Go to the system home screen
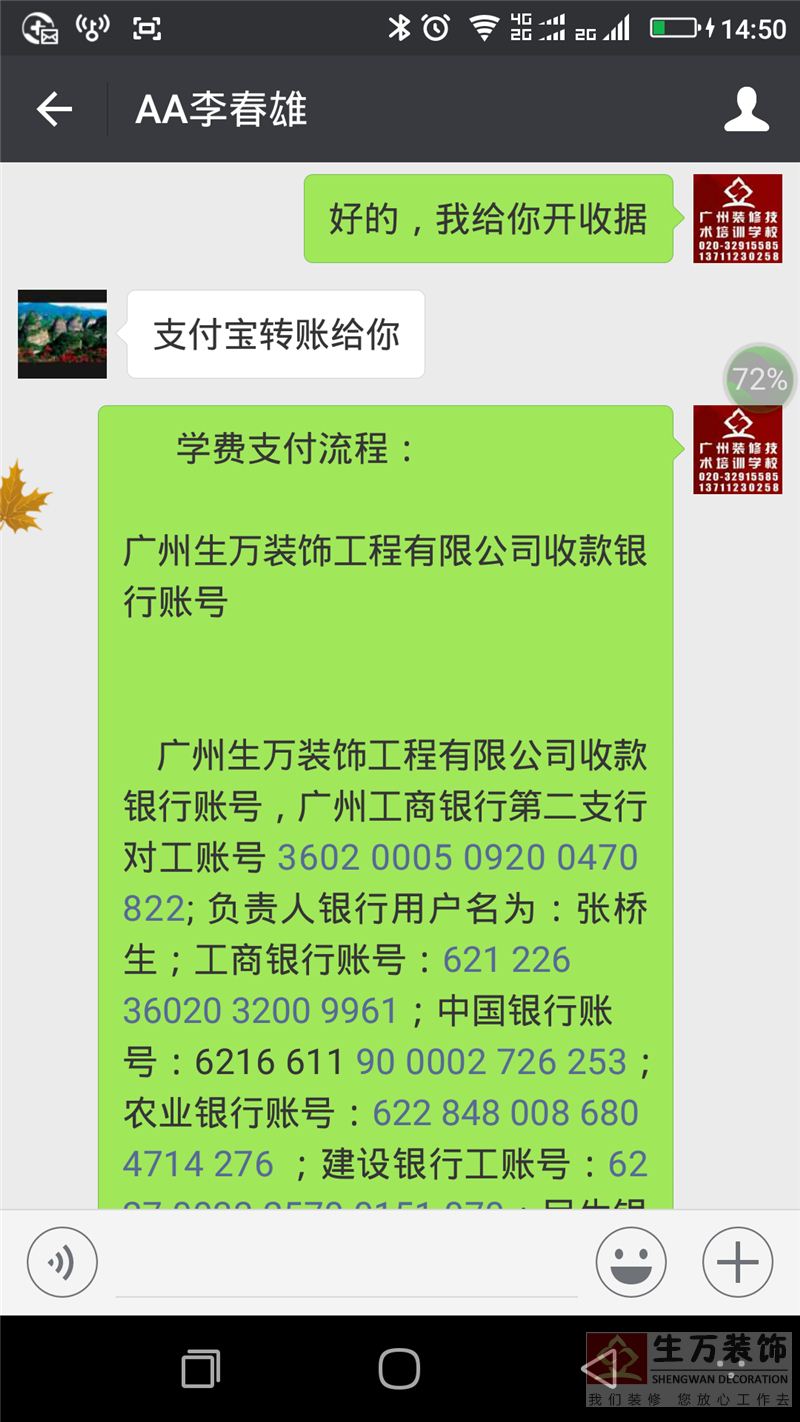Image resolution: width=800 pixels, height=1422 pixels. 399,1367
